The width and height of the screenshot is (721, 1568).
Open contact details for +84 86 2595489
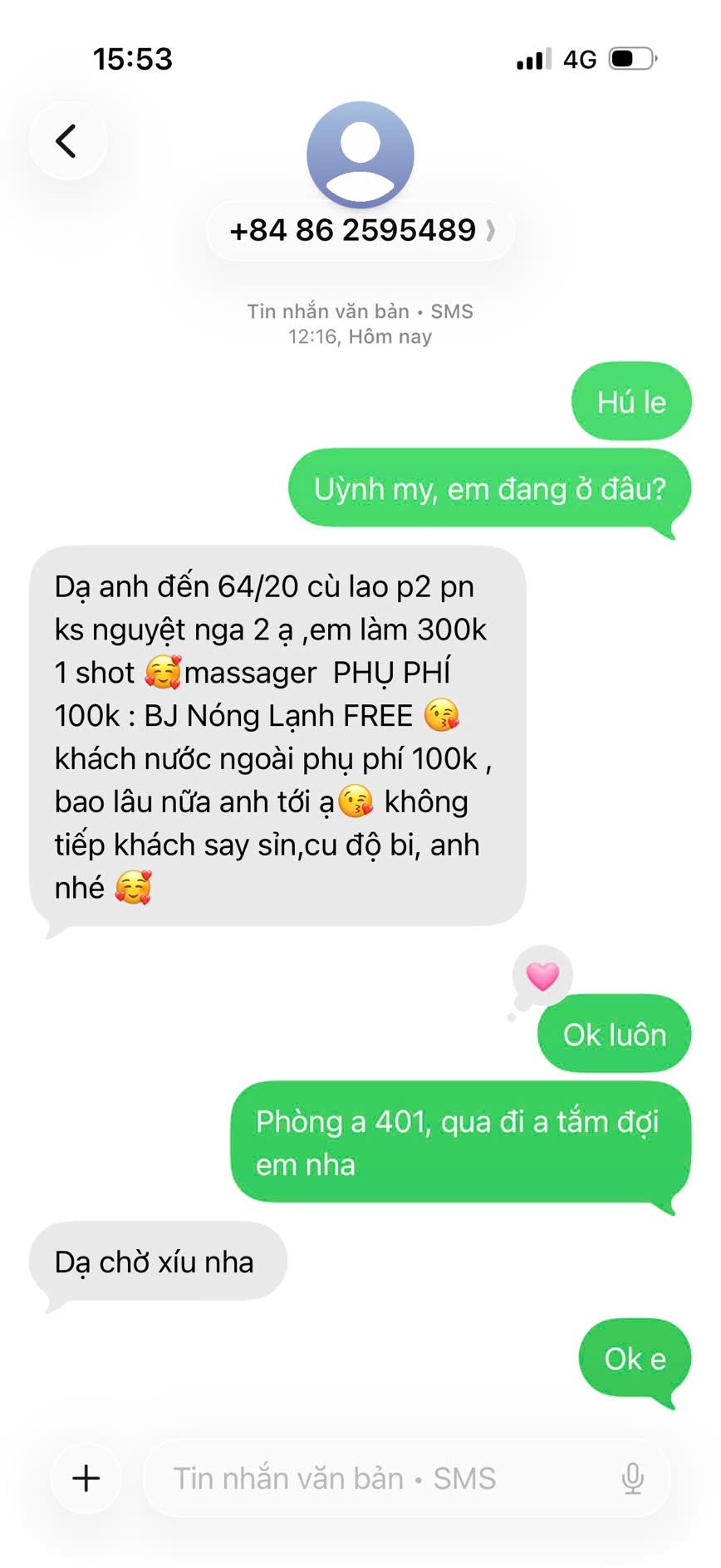[360, 231]
